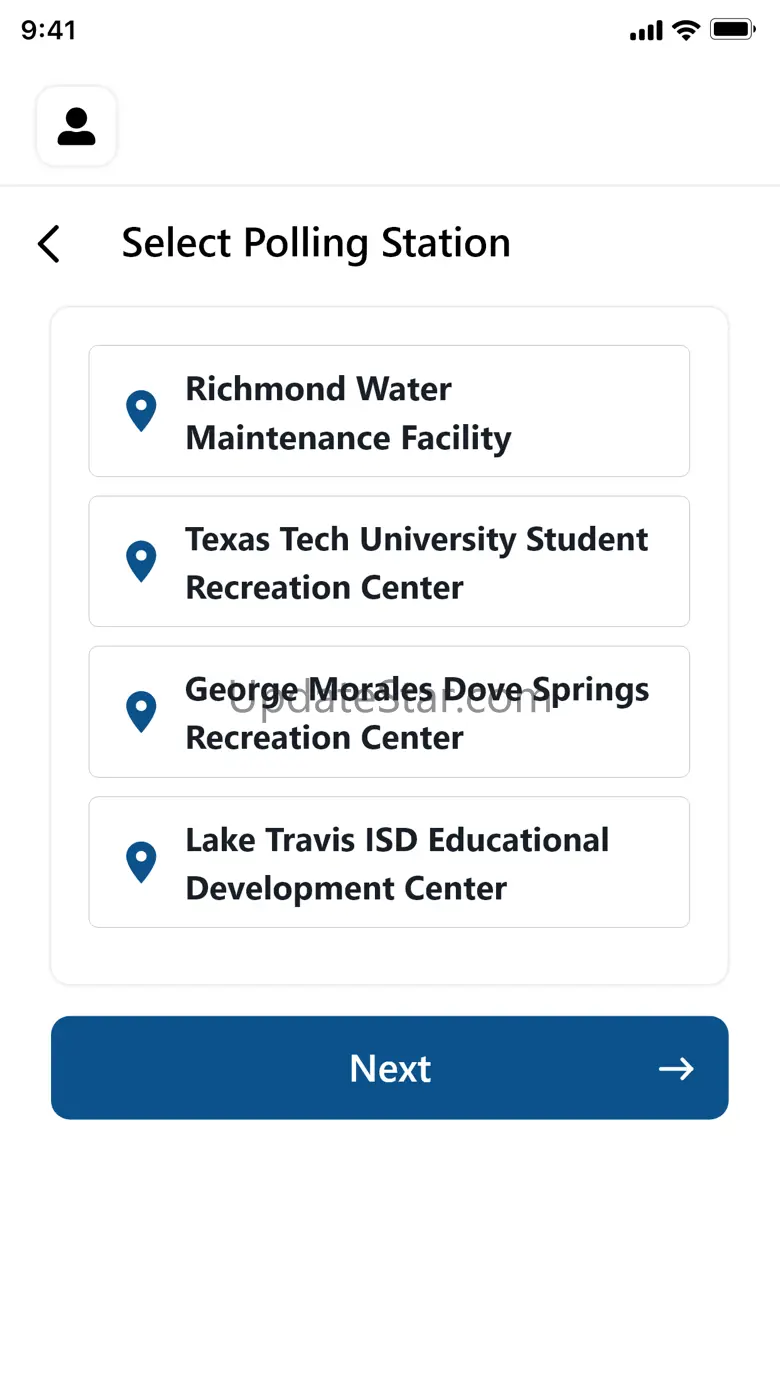The height and width of the screenshot is (1387, 780).
Task: Go back from Select Polling Station
Action: tap(49, 244)
